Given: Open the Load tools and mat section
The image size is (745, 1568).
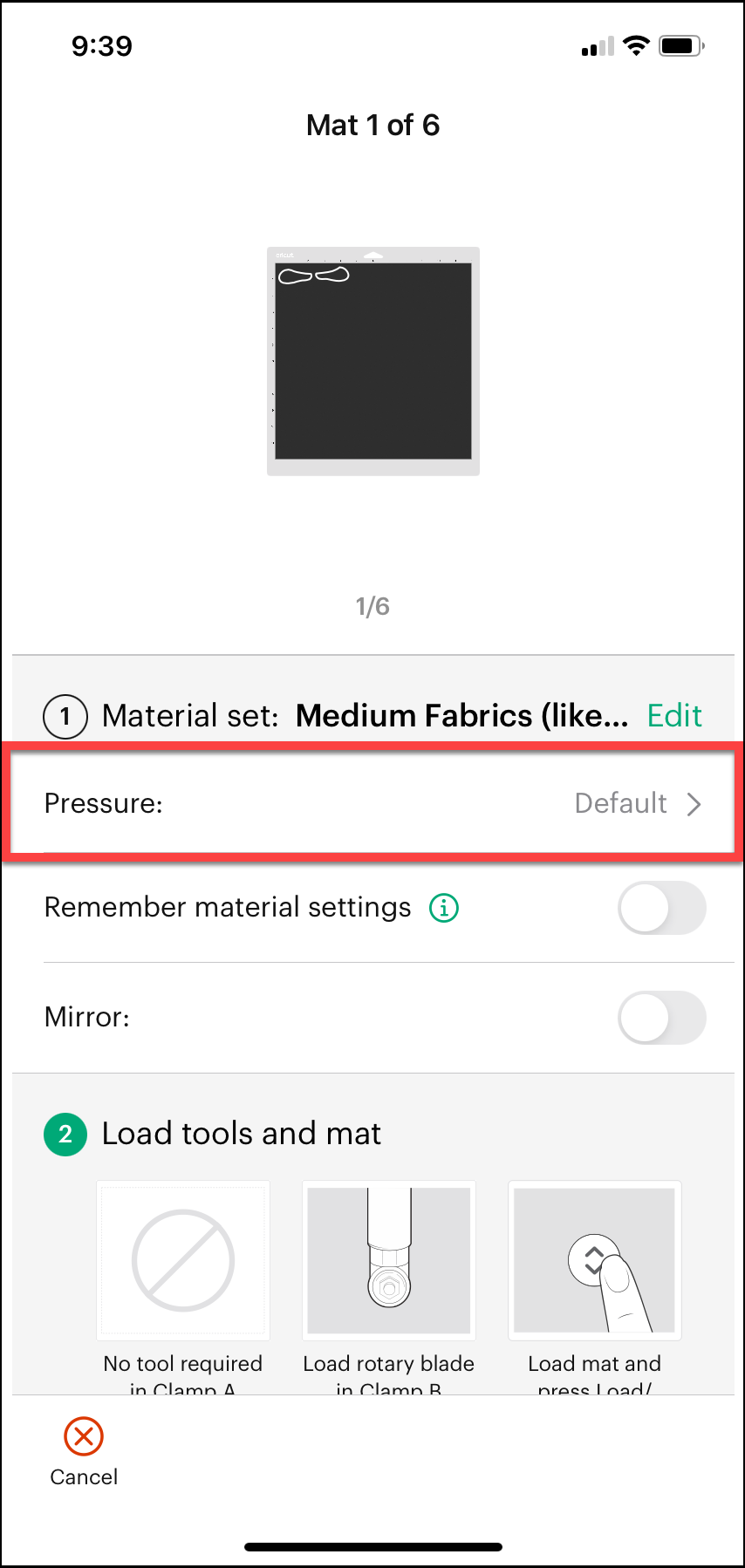Looking at the screenshot, I should [241, 1134].
